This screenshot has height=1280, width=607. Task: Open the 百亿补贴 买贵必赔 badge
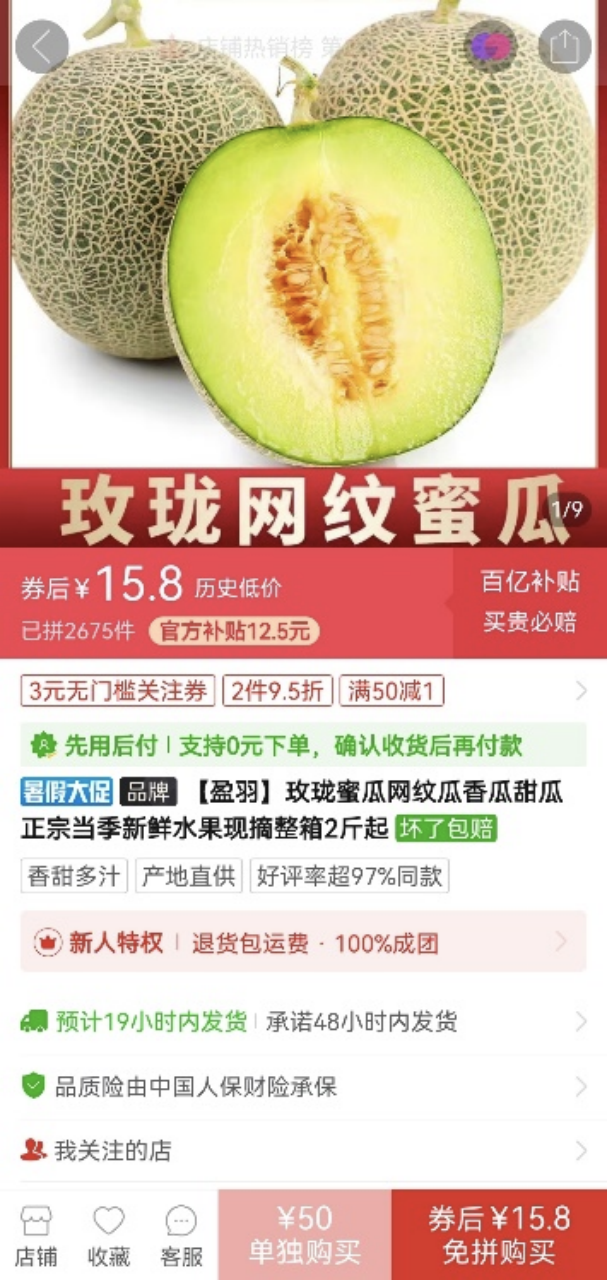tap(530, 602)
